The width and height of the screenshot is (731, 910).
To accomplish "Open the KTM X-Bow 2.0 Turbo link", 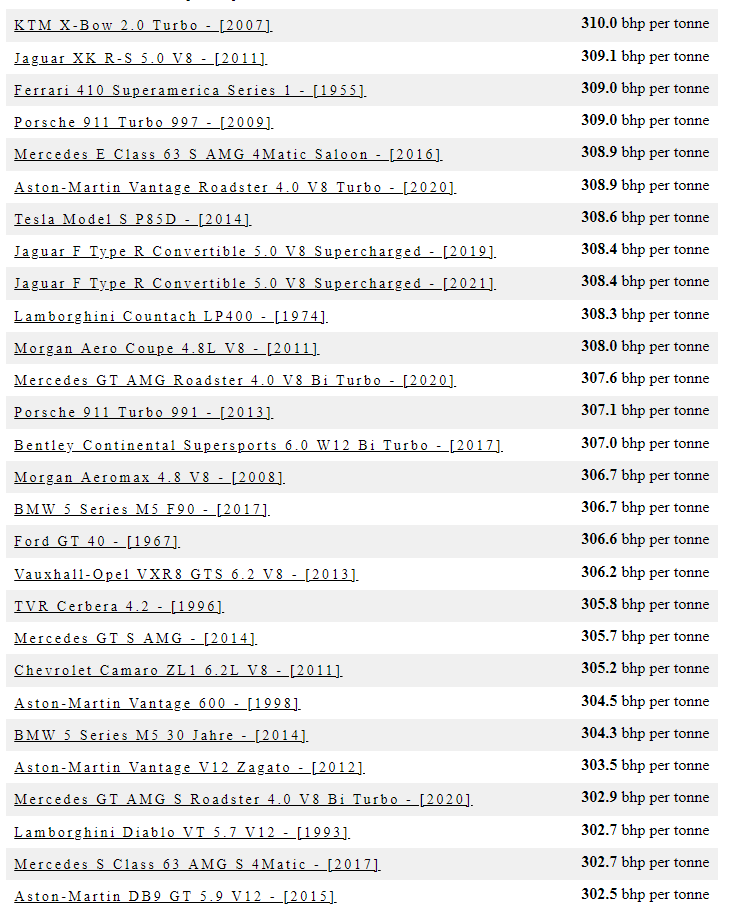I will 142,25.
